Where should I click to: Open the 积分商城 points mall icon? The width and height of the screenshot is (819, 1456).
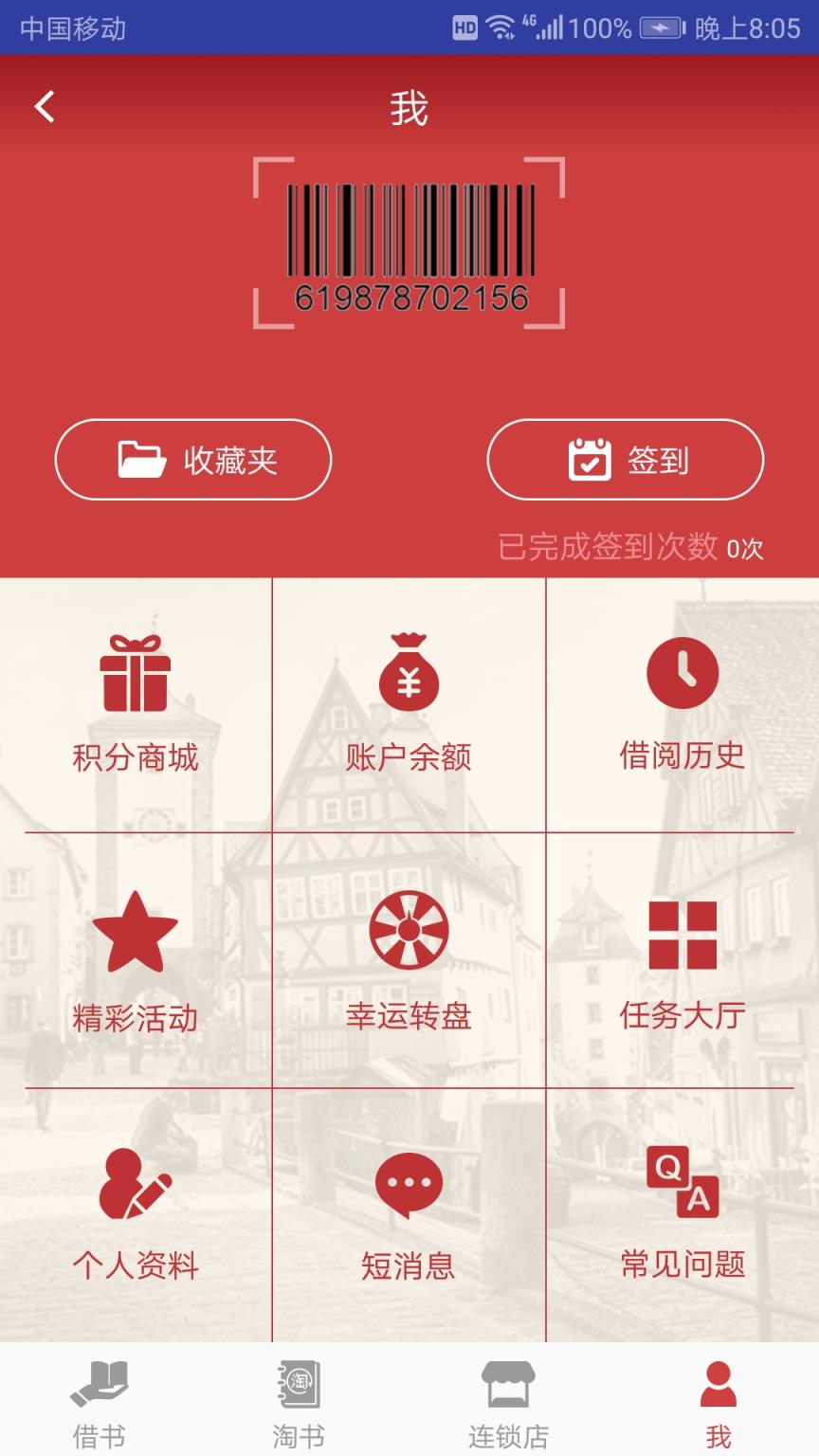point(136,701)
